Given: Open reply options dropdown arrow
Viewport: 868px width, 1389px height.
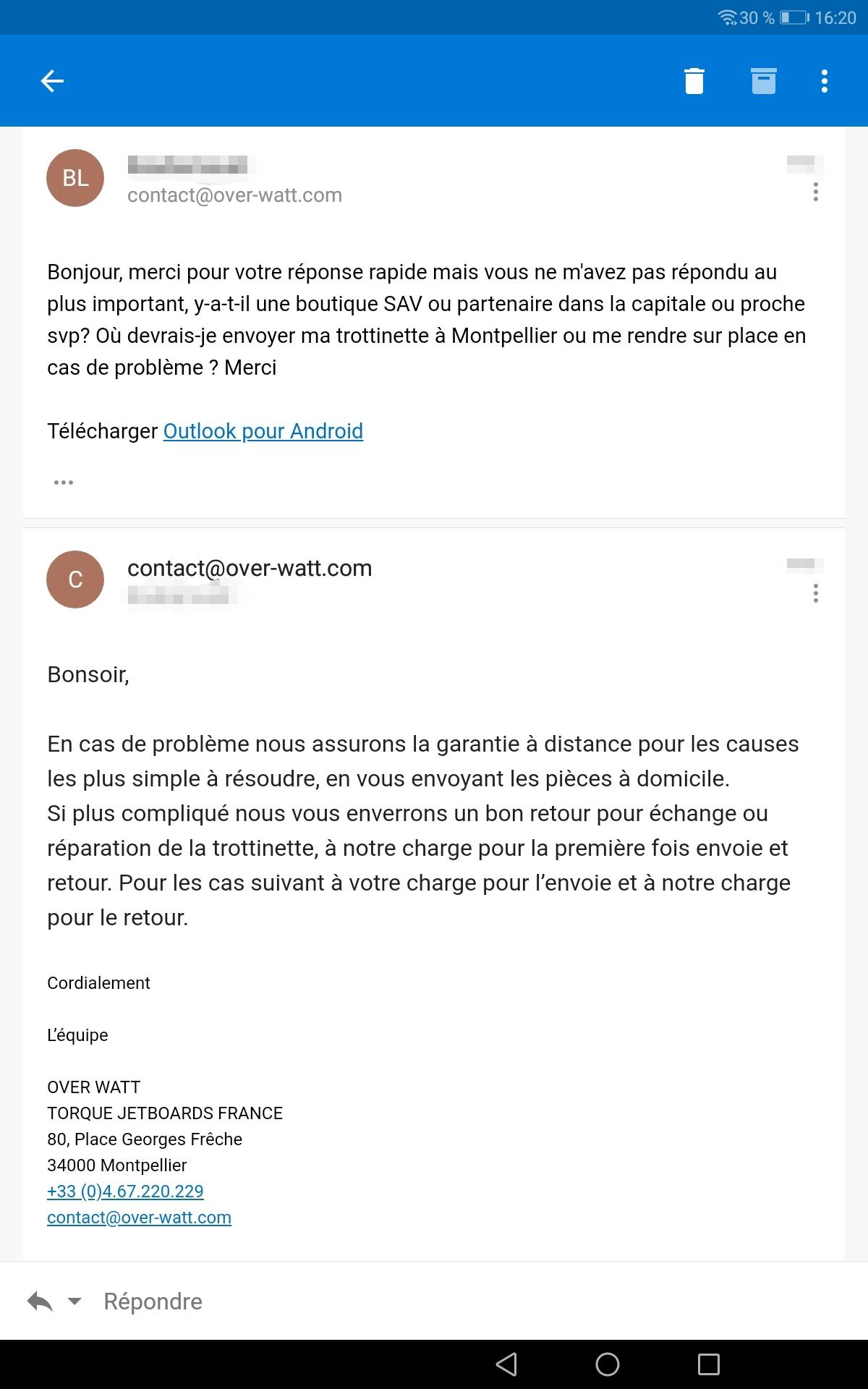Looking at the screenshot, I should coord(74,1301).
